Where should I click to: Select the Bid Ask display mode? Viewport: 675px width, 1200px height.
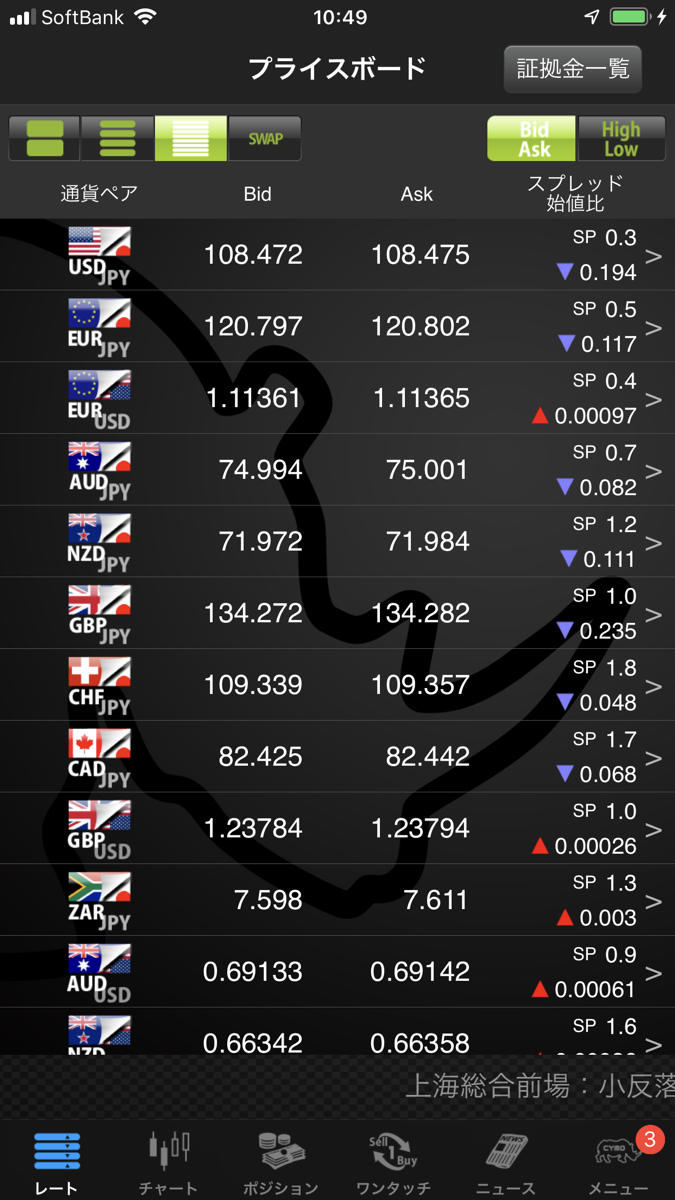pos(533,139)
